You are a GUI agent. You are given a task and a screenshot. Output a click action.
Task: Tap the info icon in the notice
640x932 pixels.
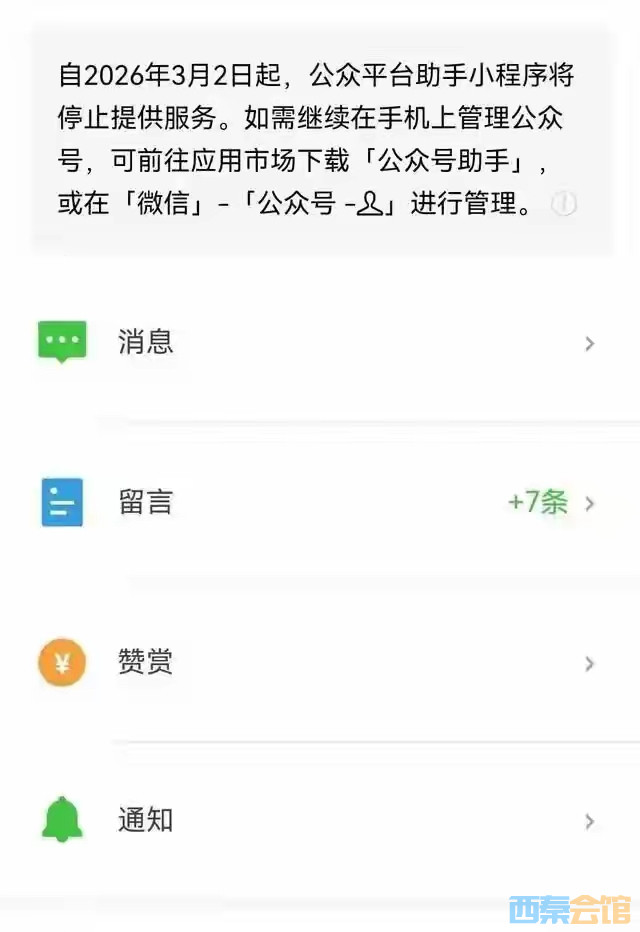click(564, 204)
